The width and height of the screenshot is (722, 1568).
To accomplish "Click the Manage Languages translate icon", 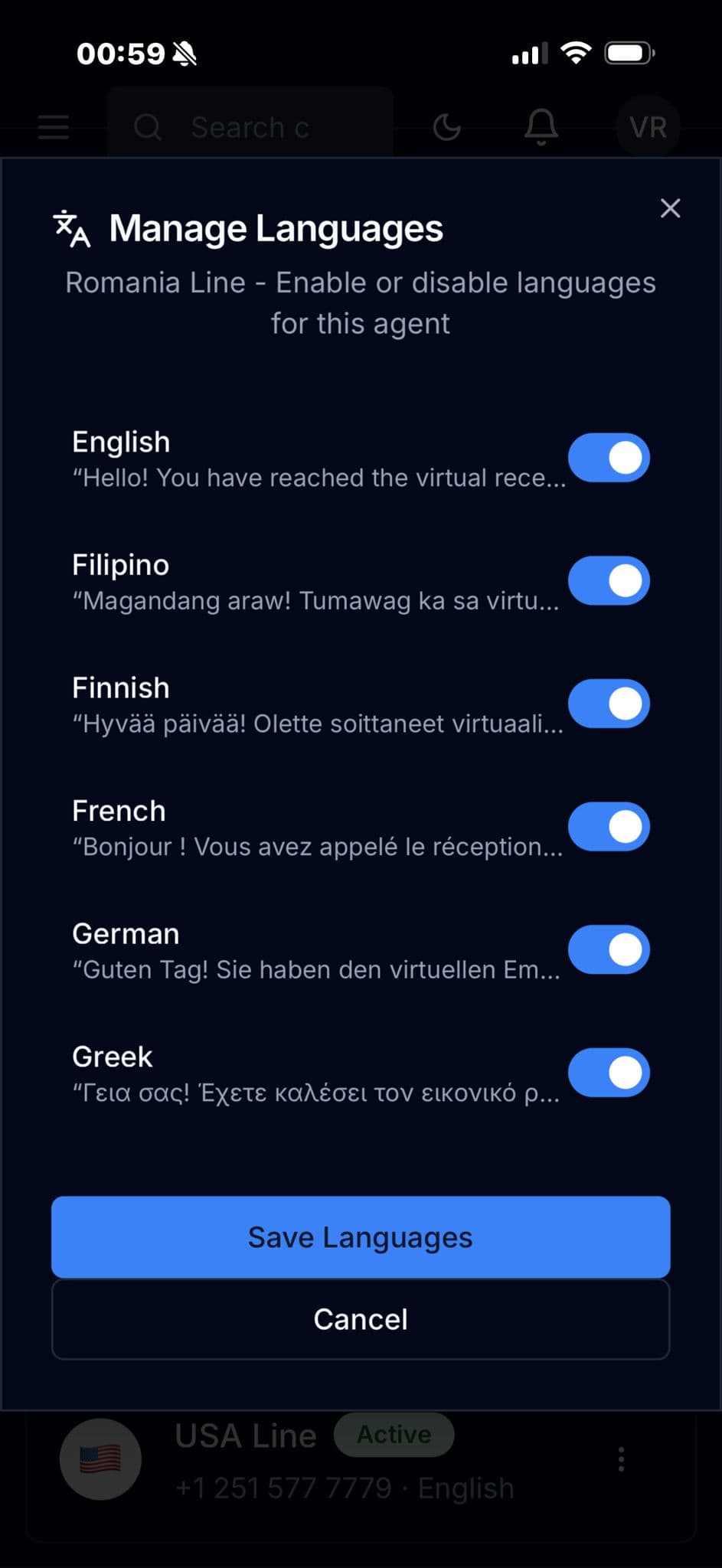I will coord(71,227).
